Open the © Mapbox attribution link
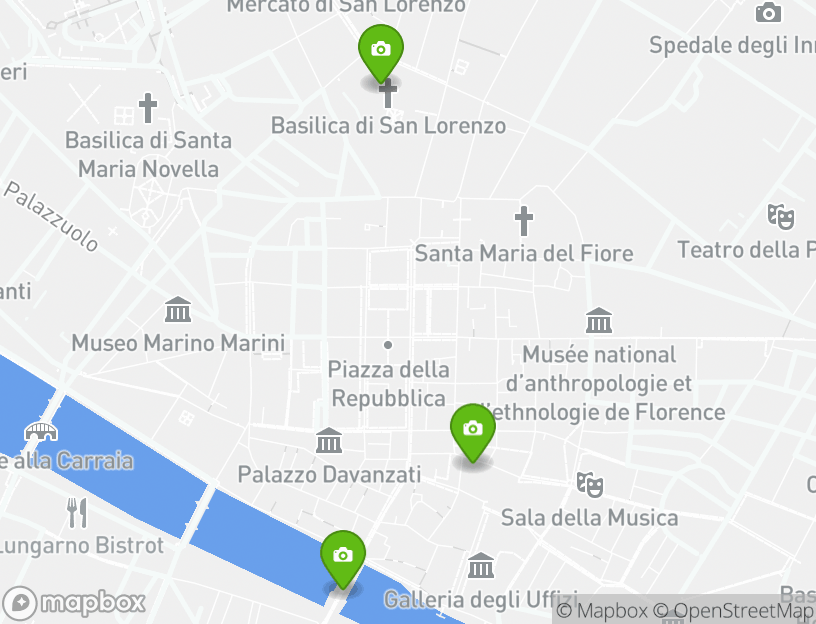The image size is (816, 624). (602, 611)
